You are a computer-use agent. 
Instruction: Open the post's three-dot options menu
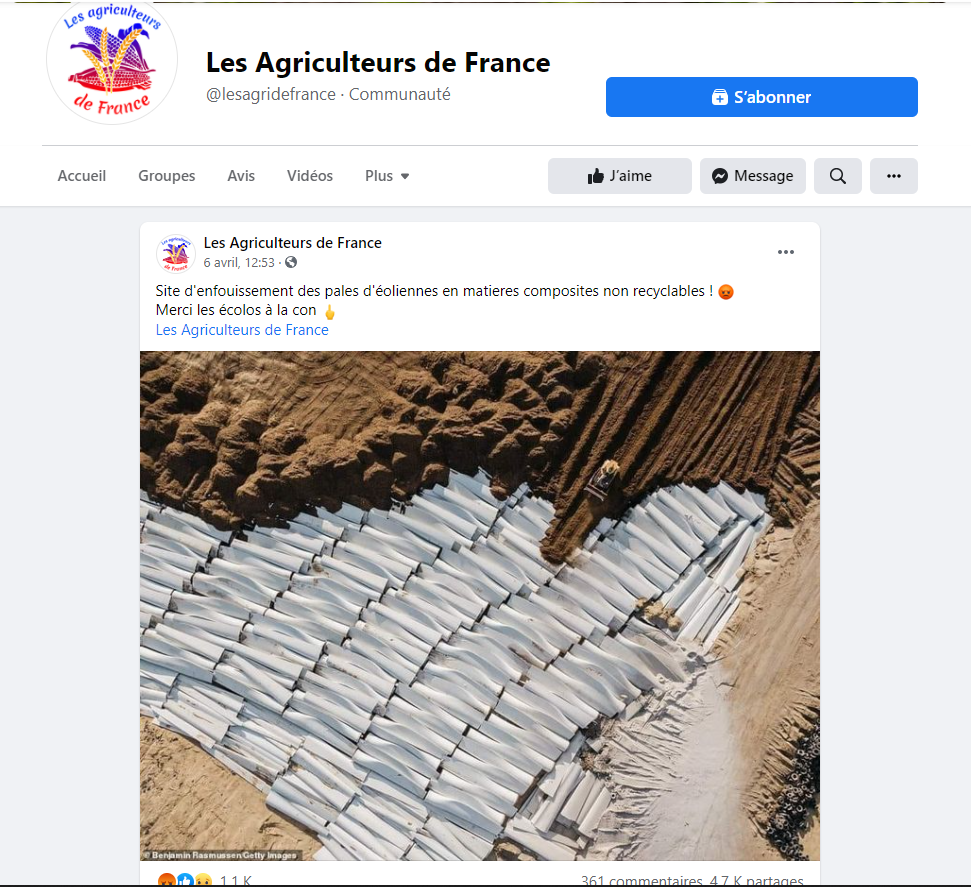click(x=786, y=252)
